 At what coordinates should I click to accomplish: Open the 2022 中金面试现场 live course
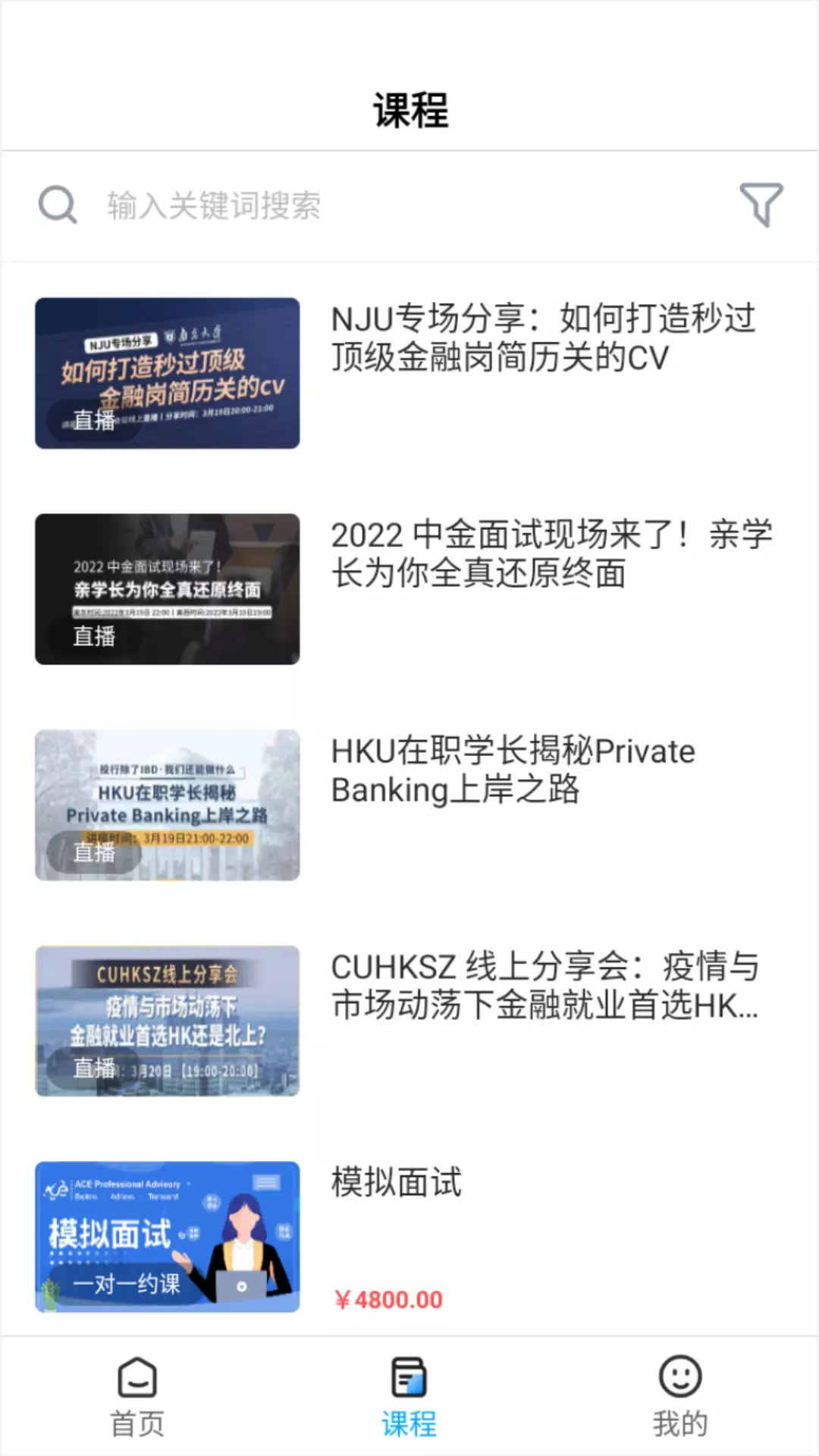pyautogui.click(x=409, y=589)
